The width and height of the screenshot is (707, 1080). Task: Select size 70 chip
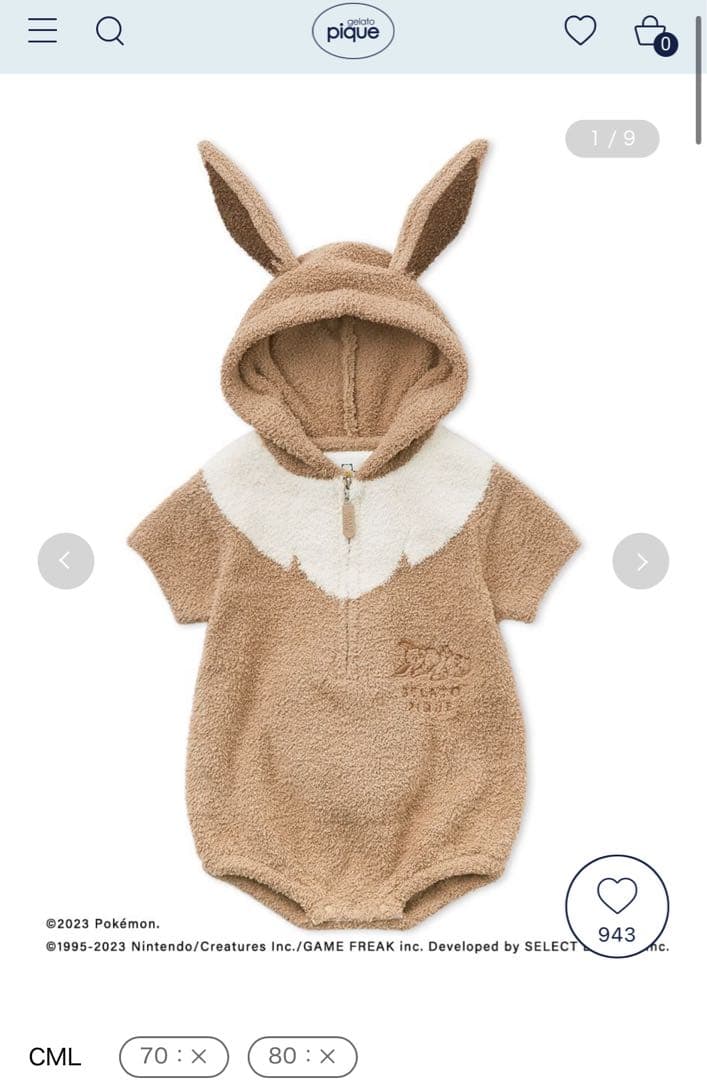click(174, 1056)
